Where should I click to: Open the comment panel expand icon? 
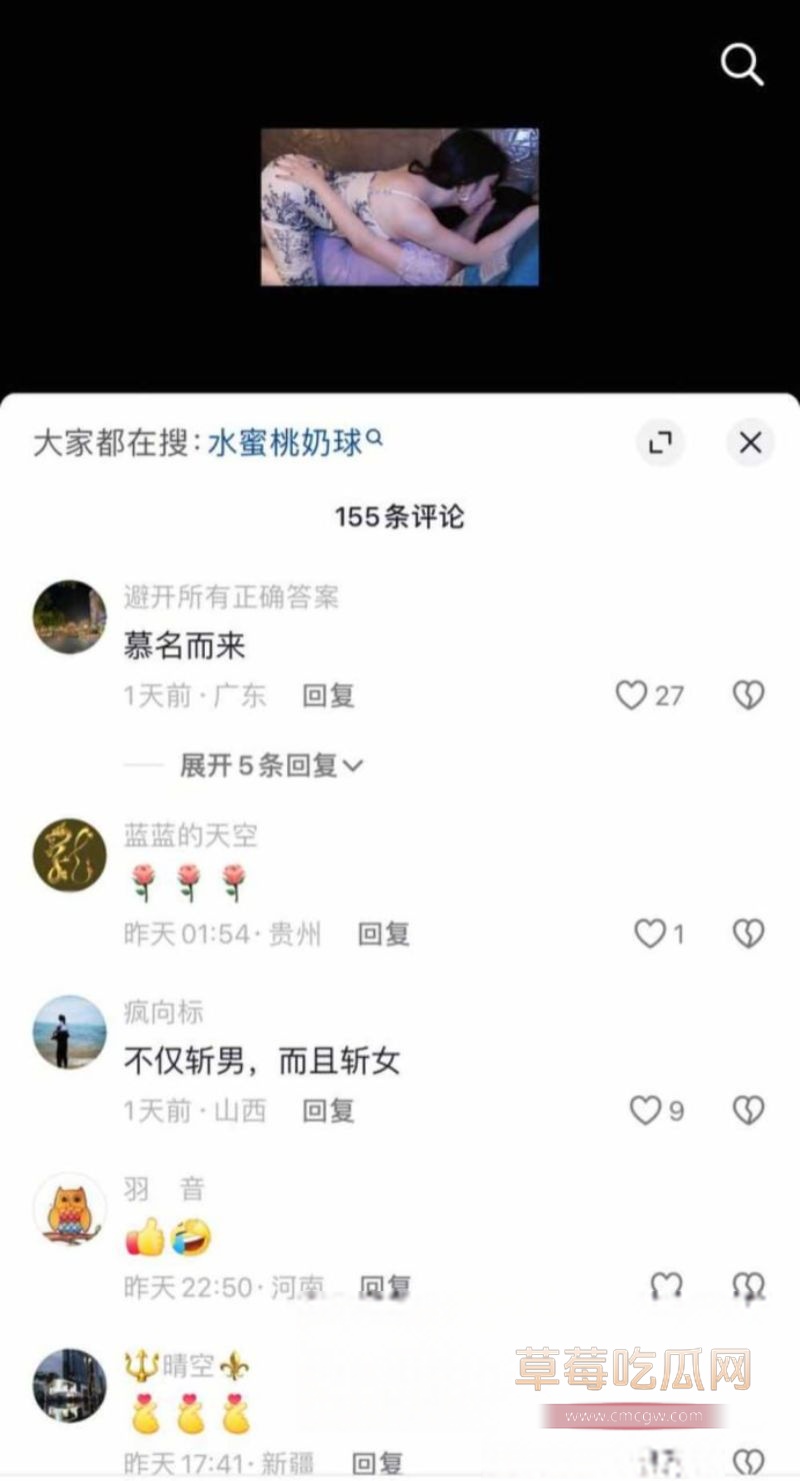[x=661, y=442]
